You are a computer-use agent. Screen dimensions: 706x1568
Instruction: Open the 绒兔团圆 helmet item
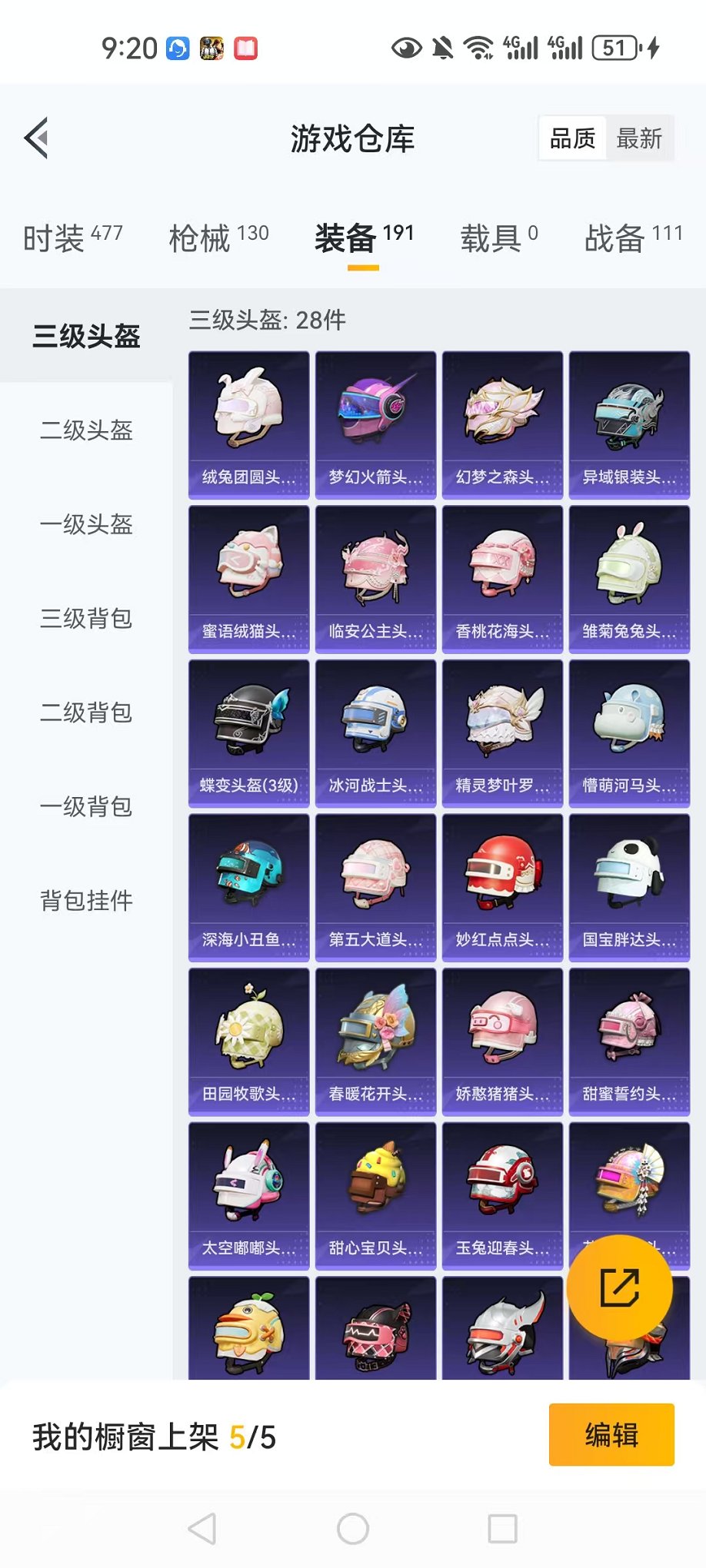click(249, 425)
